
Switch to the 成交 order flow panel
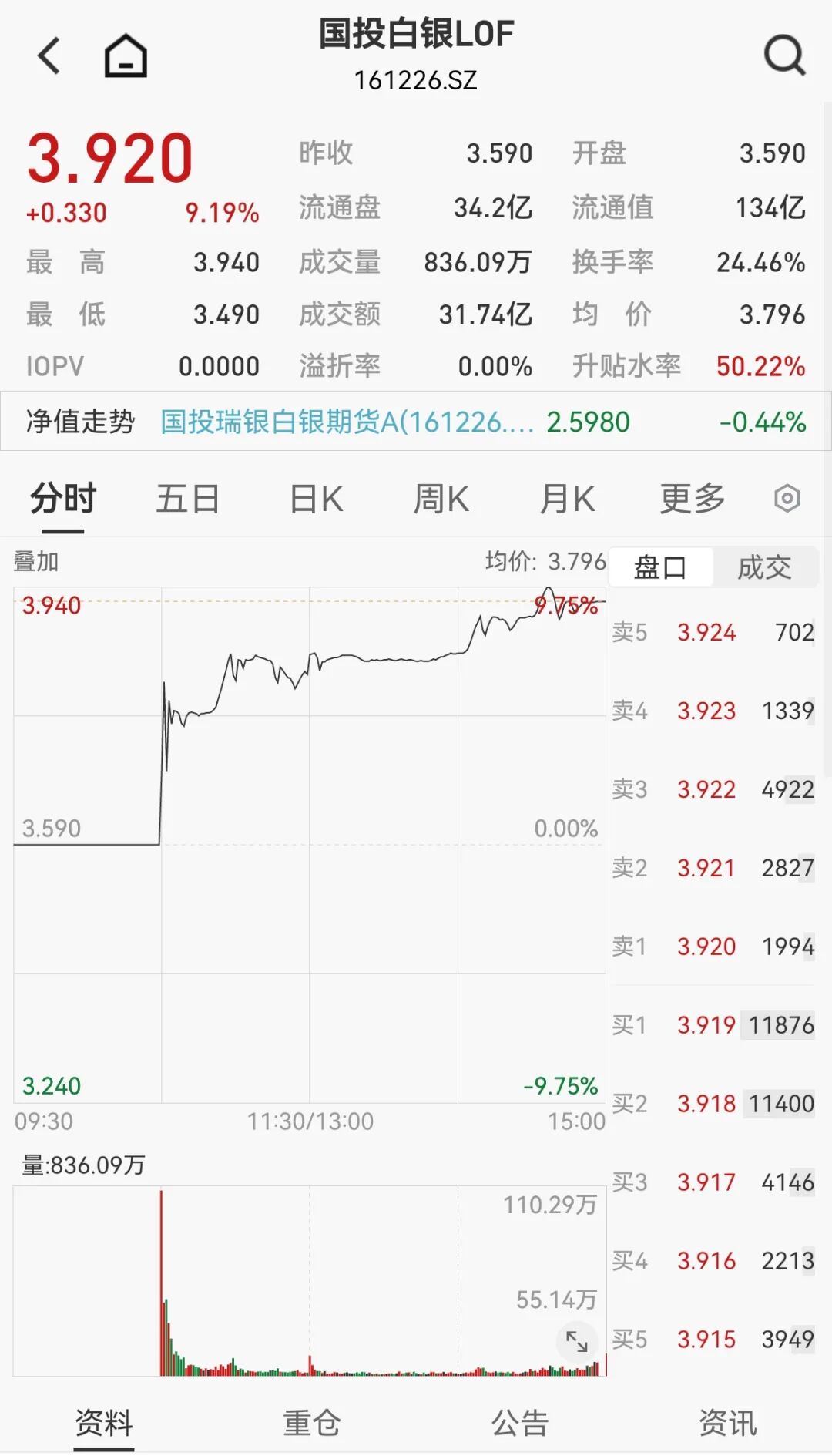tap(766, 567)
